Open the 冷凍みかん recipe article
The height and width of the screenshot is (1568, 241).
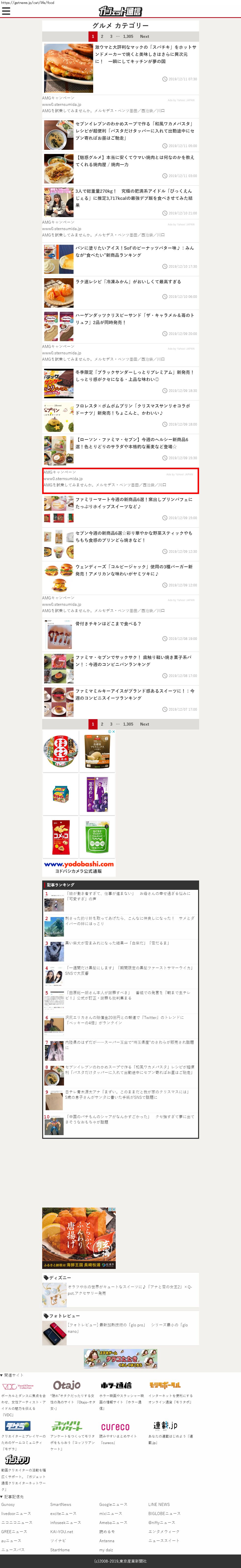click(128, 282)
